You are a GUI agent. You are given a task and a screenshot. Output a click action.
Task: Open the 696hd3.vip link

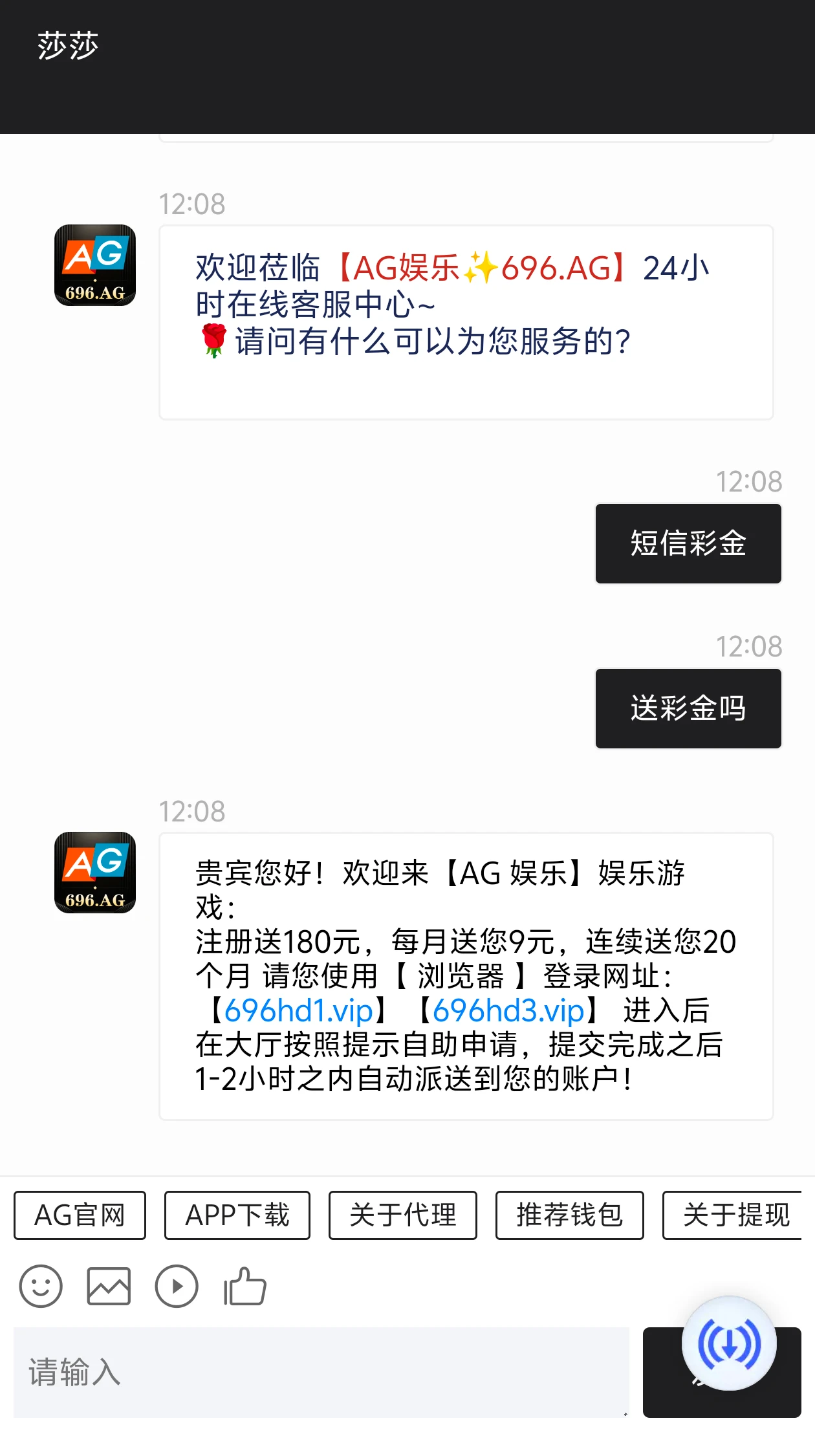508,1010
